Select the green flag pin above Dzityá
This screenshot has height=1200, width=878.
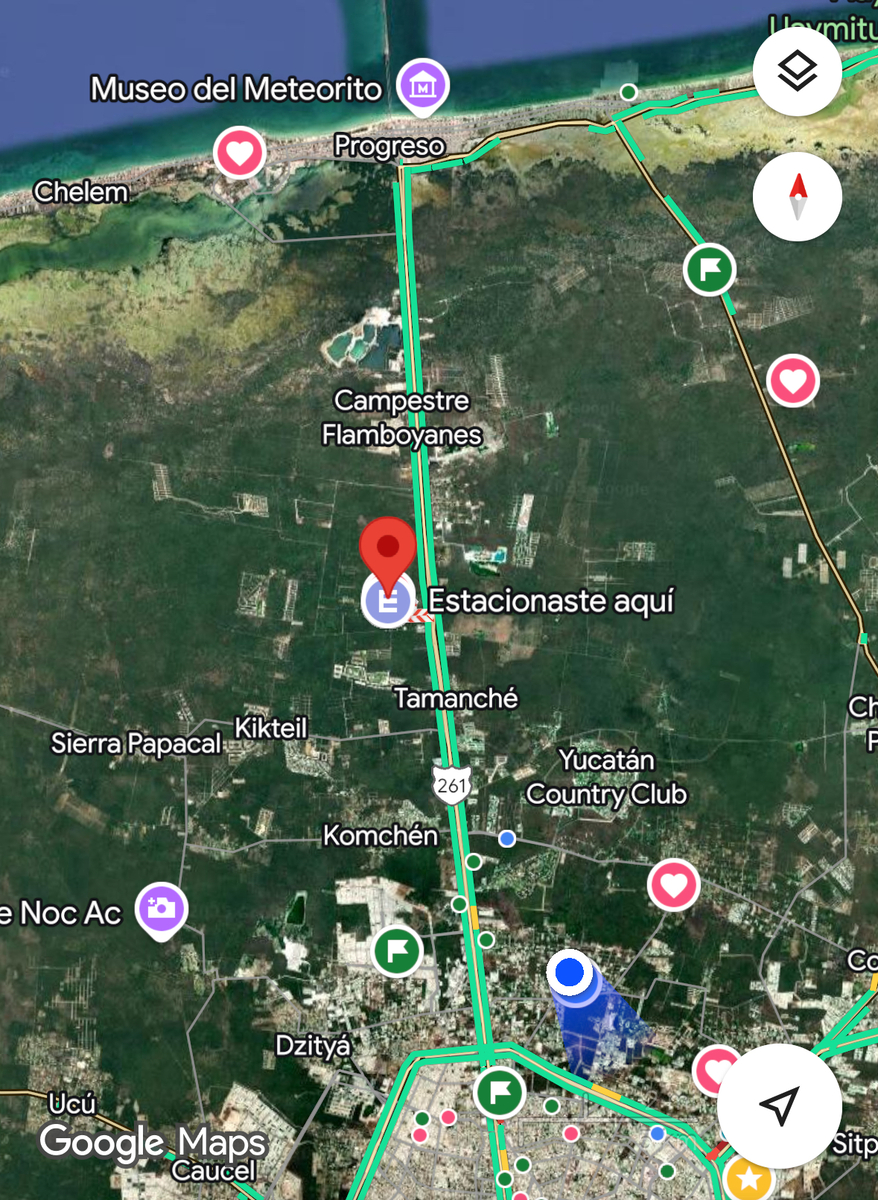[397, 950]
